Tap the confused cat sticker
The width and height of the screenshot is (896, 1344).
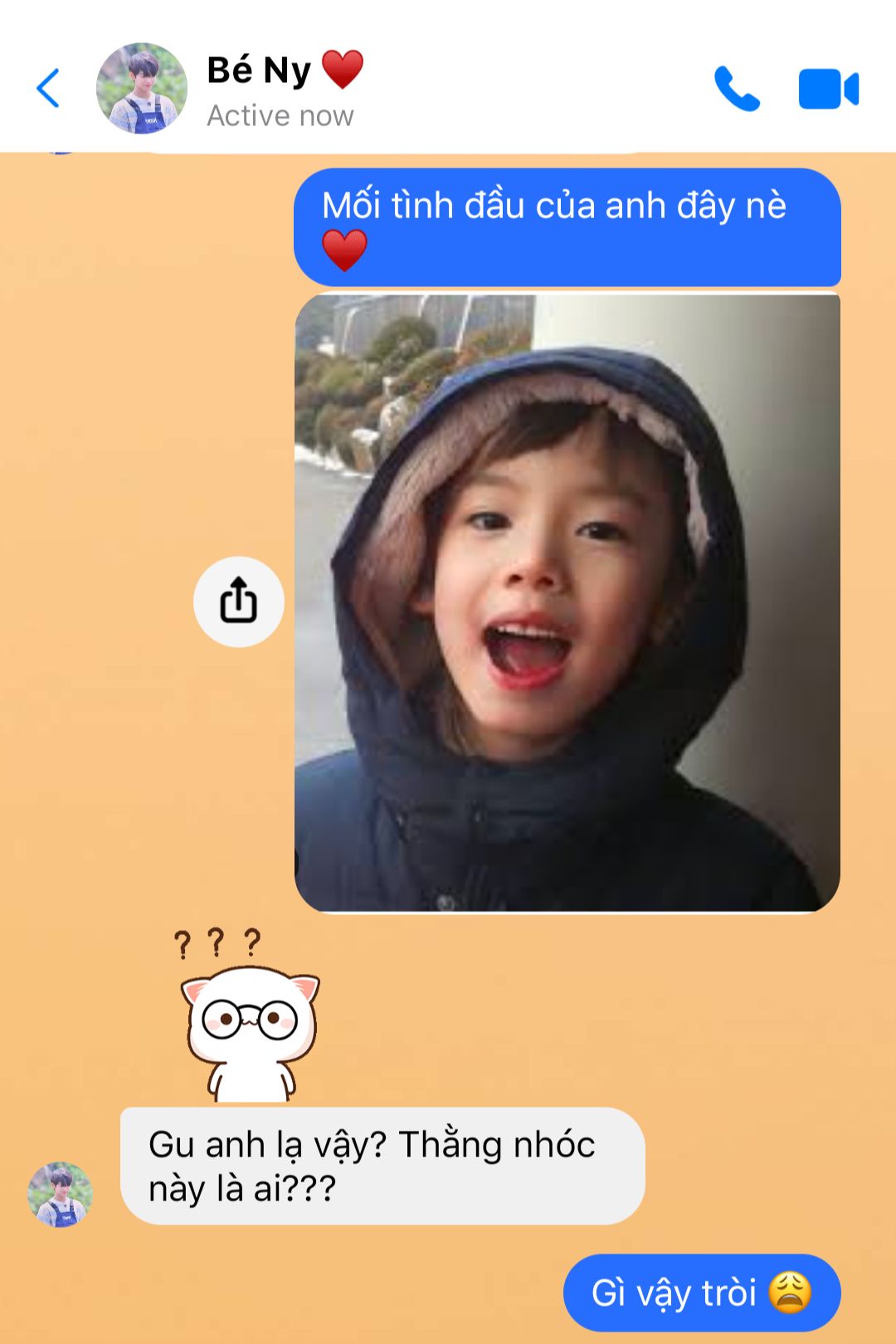coord(249,1019)
